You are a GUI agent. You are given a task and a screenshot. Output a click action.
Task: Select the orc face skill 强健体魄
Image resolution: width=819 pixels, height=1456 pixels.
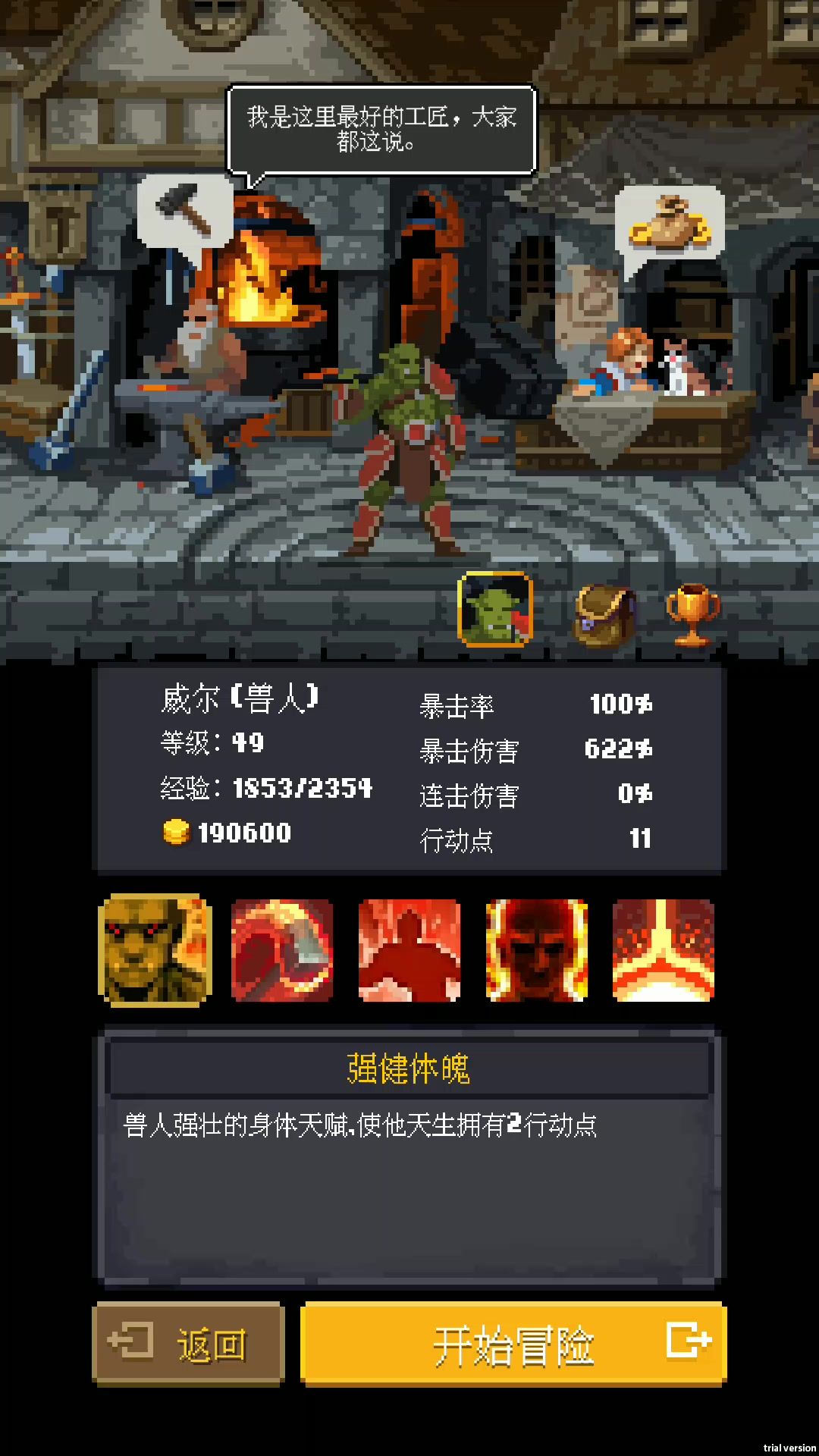click(x=155, y=950)
